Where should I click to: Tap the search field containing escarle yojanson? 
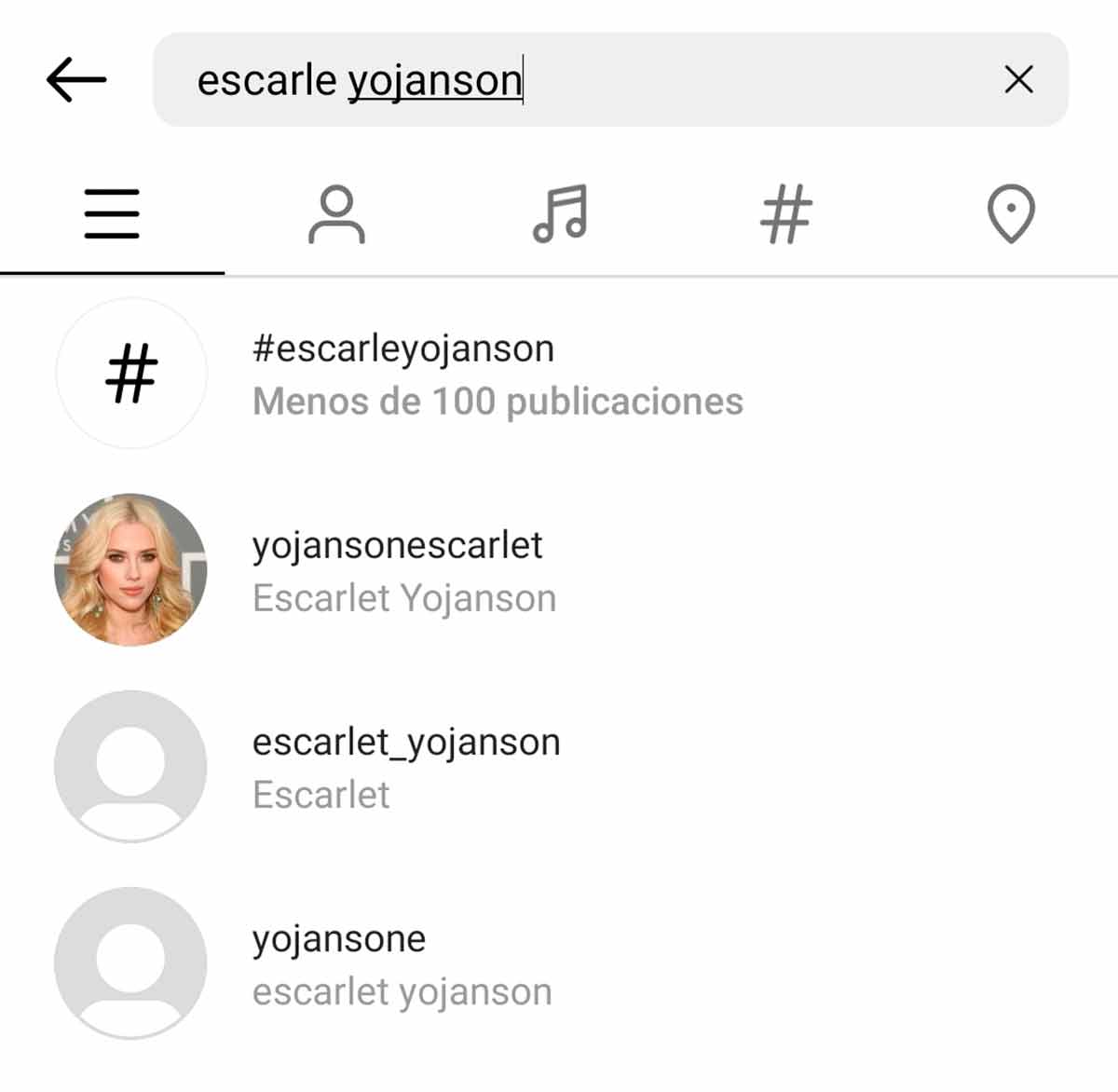pos(578,79)
